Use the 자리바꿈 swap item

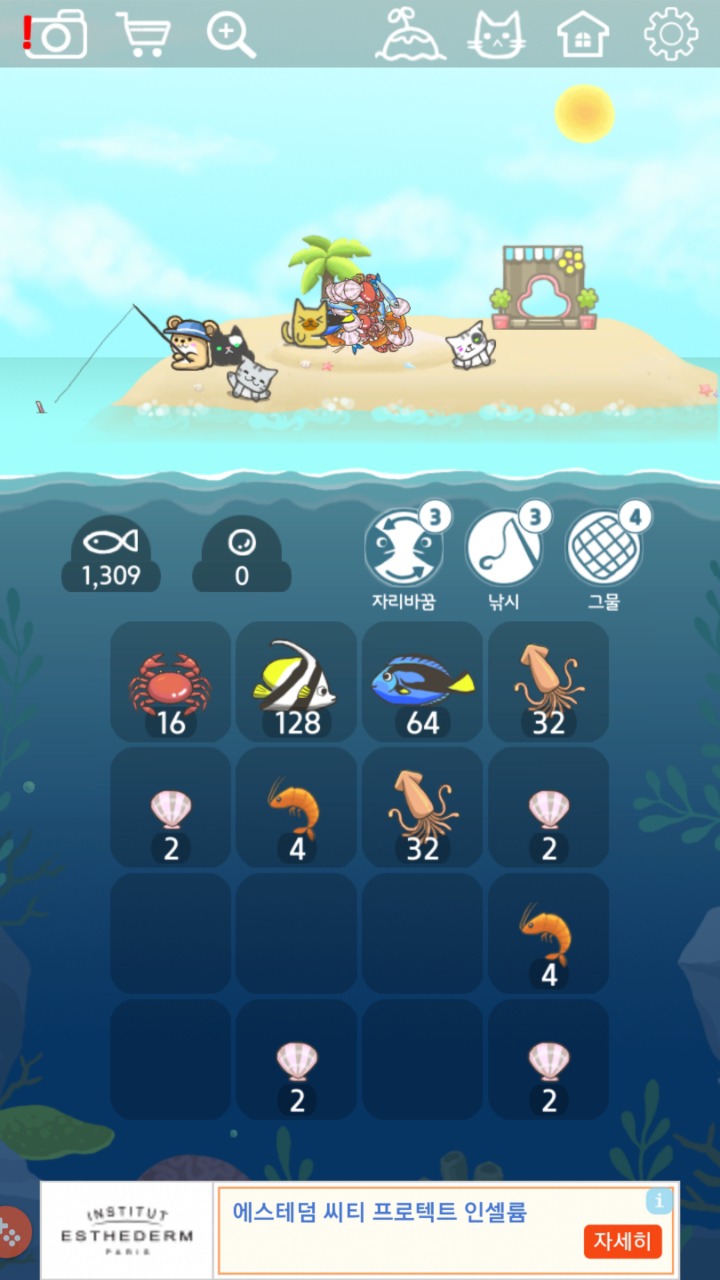coord(403,550)
